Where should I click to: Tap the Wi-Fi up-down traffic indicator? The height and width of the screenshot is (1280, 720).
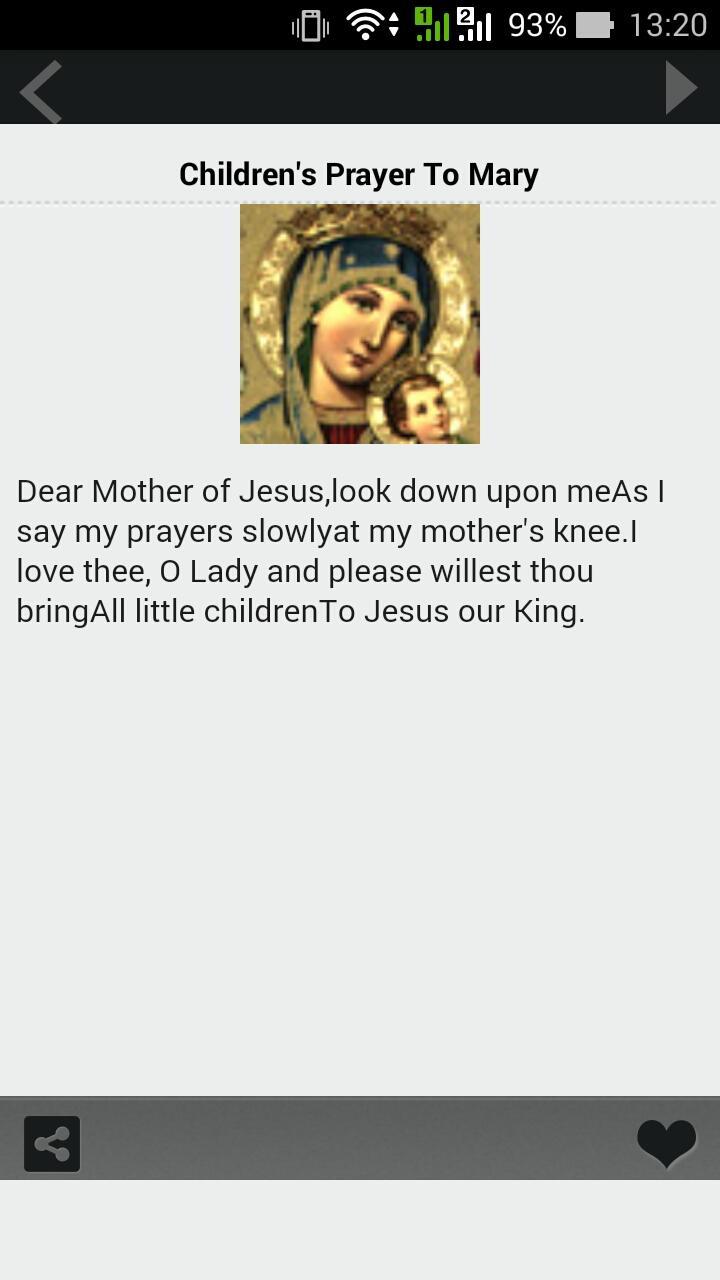pyautogui.click(x=396, y=25)
